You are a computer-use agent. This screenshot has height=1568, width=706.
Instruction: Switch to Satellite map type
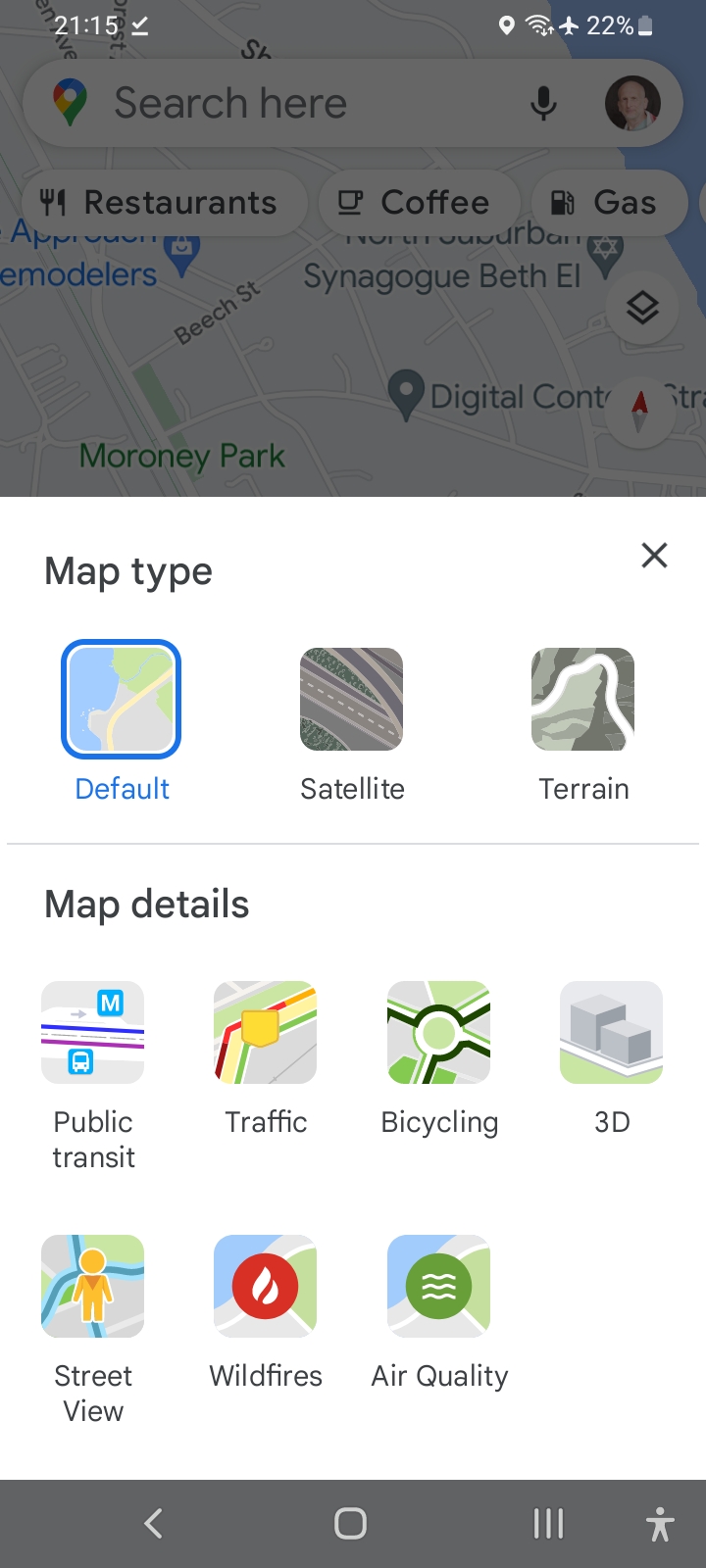click(351, 700)
